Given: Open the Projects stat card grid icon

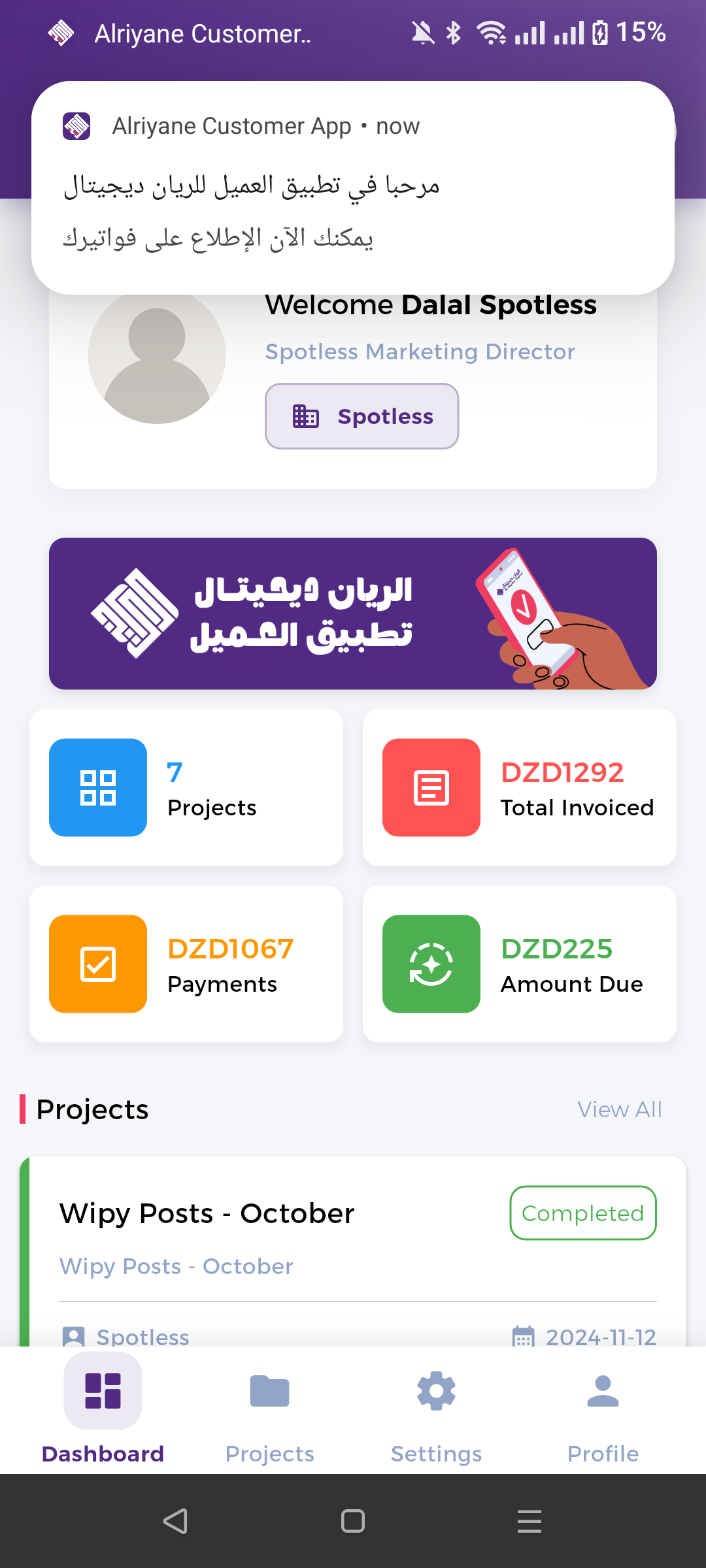Looking at the screenshot, I should [98, 787].
